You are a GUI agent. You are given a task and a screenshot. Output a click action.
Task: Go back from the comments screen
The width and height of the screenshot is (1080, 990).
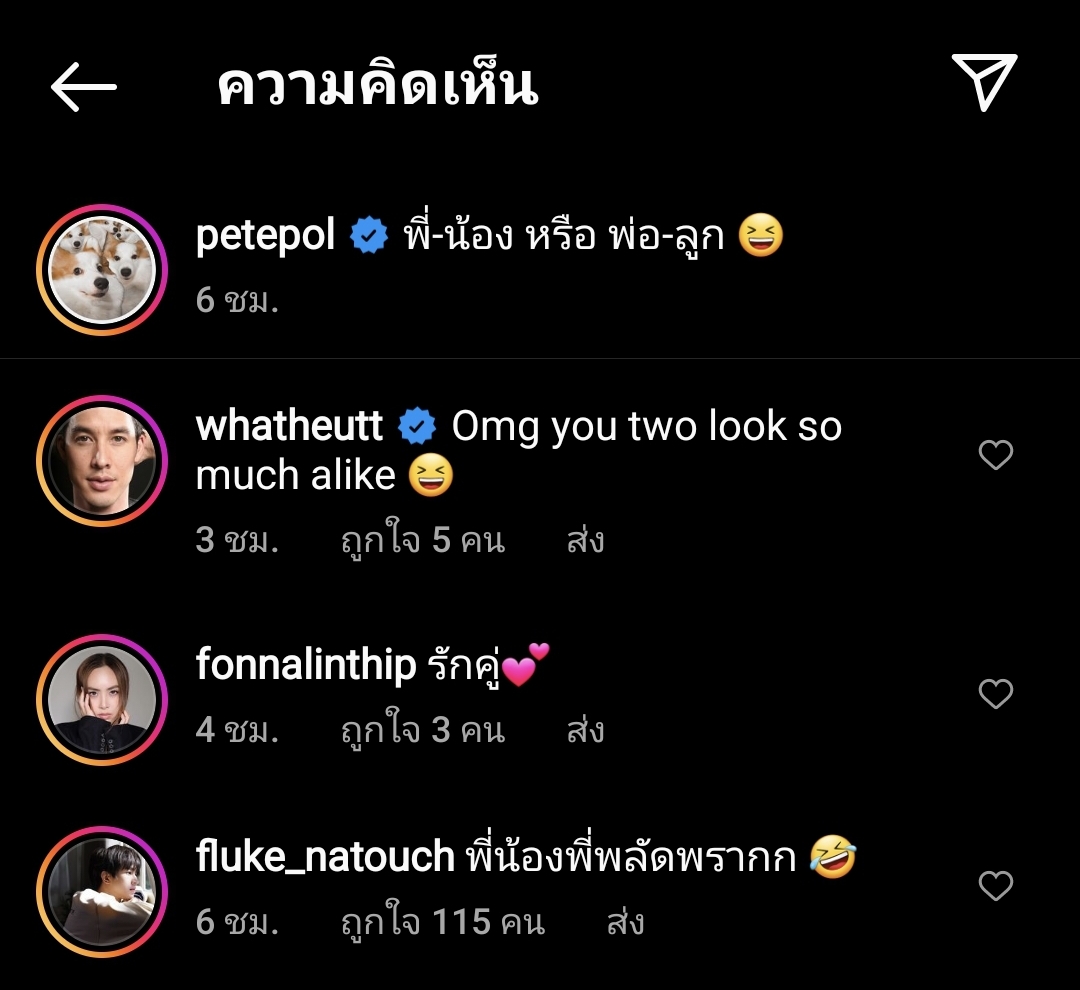coord(84,86)
